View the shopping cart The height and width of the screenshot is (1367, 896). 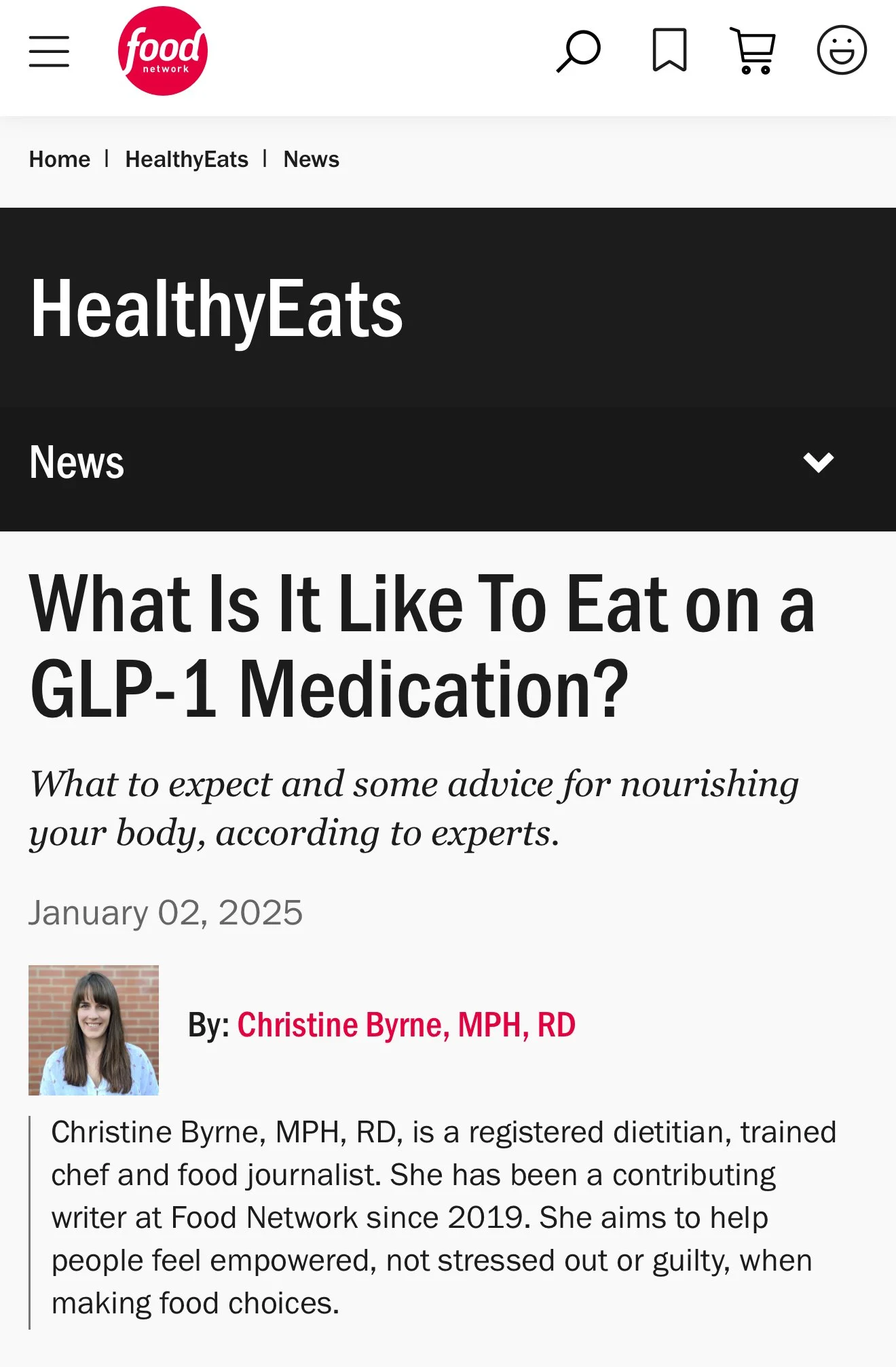click(x=753, y=51)
